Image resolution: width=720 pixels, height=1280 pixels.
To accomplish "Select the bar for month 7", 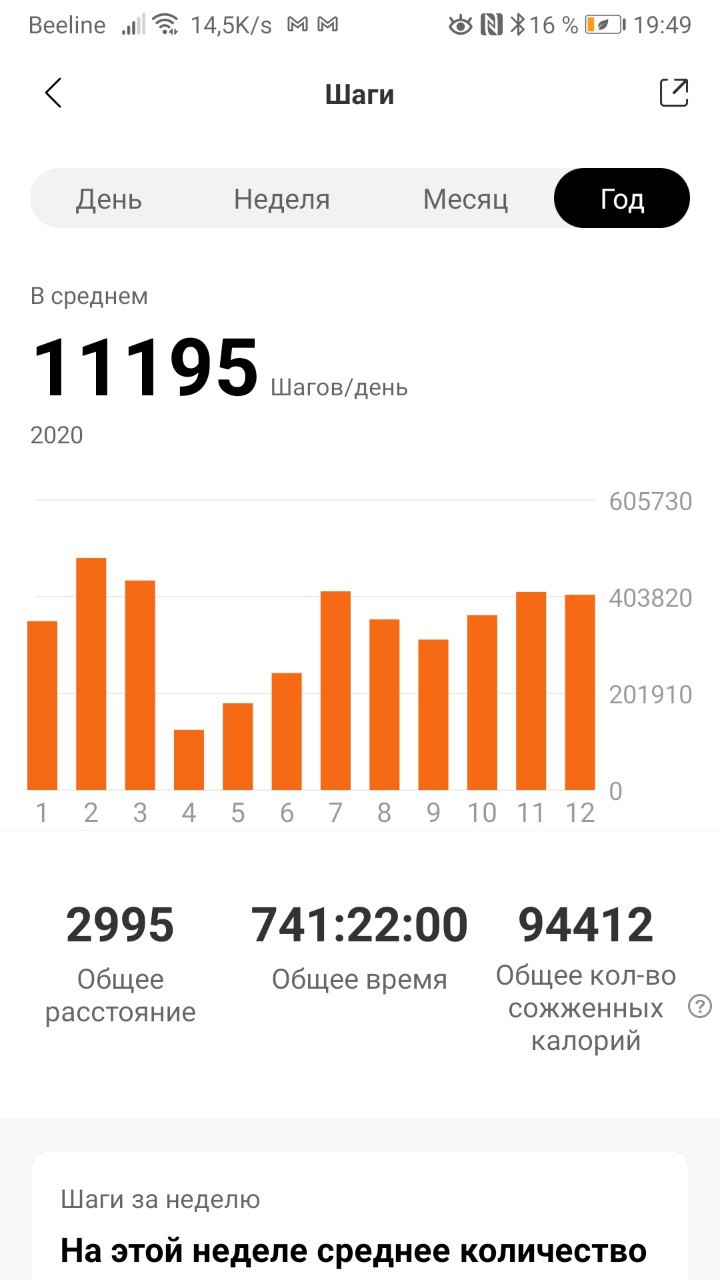I will (x=336, y=691).
